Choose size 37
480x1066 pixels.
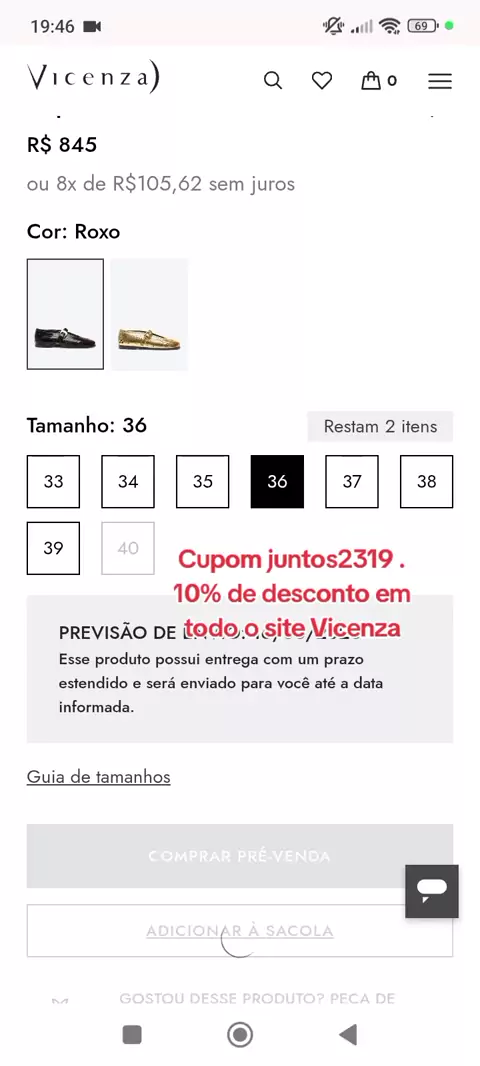(352, 481)
